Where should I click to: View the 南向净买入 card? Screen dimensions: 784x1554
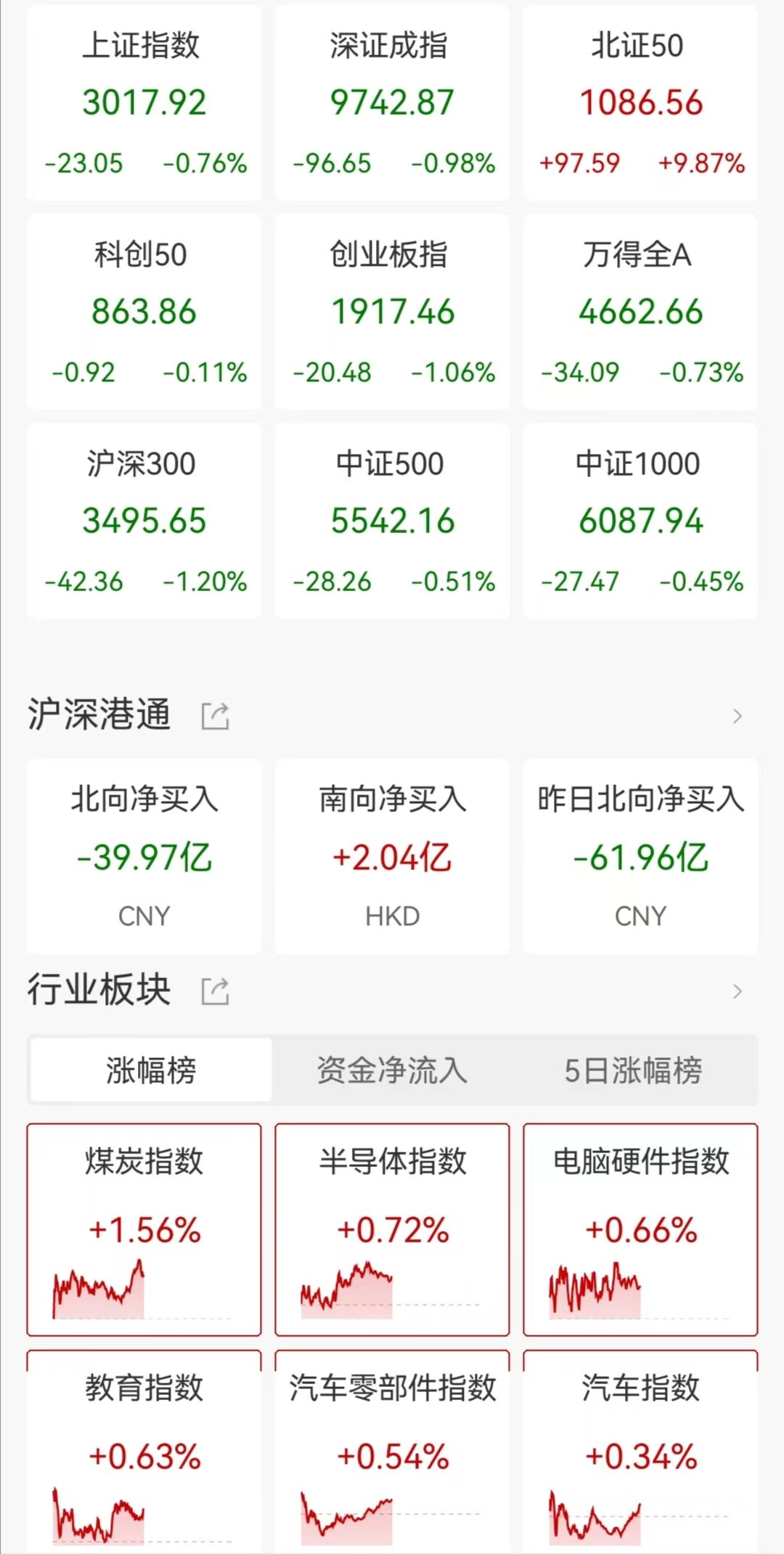click(x=392, y=857)
